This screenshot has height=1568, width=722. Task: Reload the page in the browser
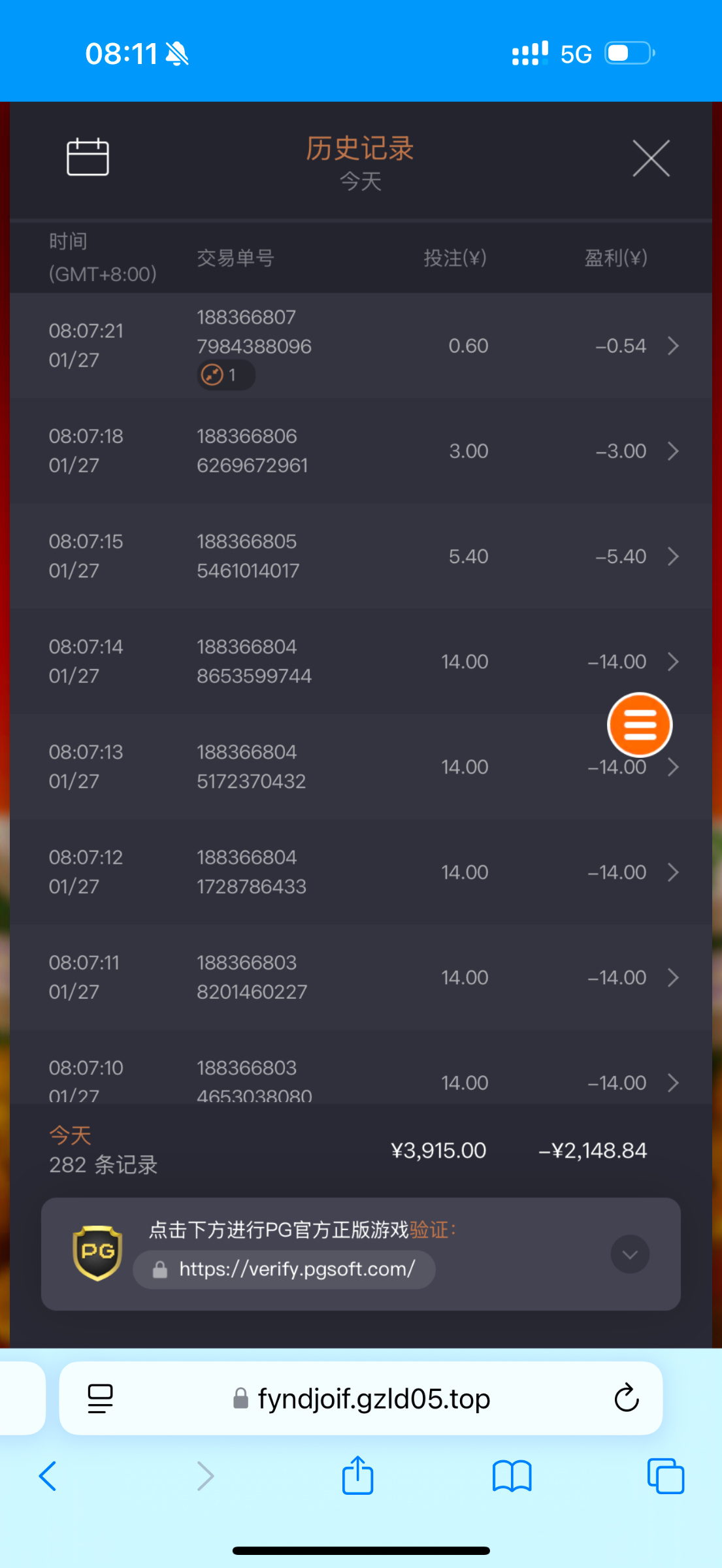[626, 1398]
